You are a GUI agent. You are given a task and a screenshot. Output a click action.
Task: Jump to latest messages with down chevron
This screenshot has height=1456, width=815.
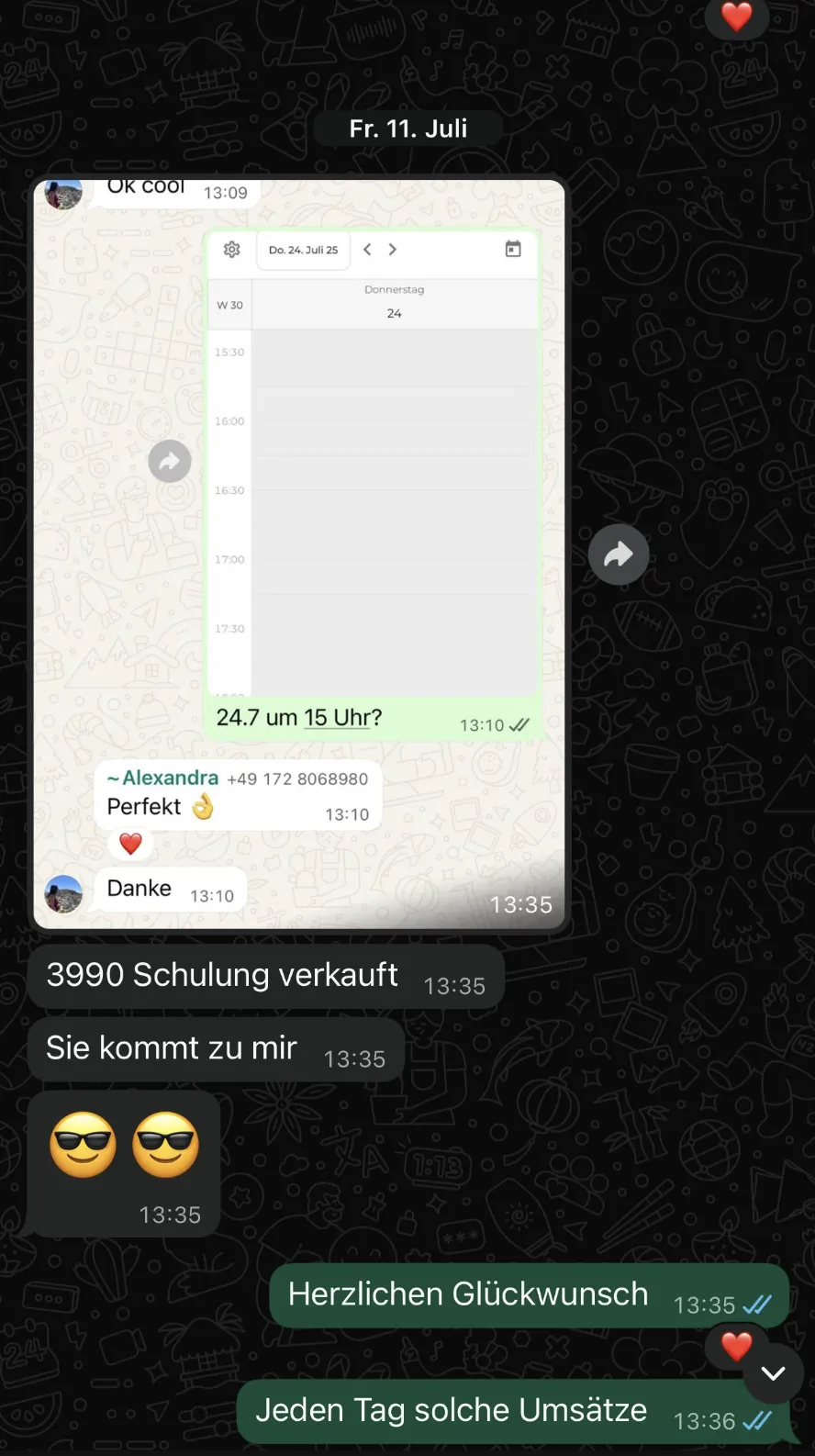(773, 1373)
